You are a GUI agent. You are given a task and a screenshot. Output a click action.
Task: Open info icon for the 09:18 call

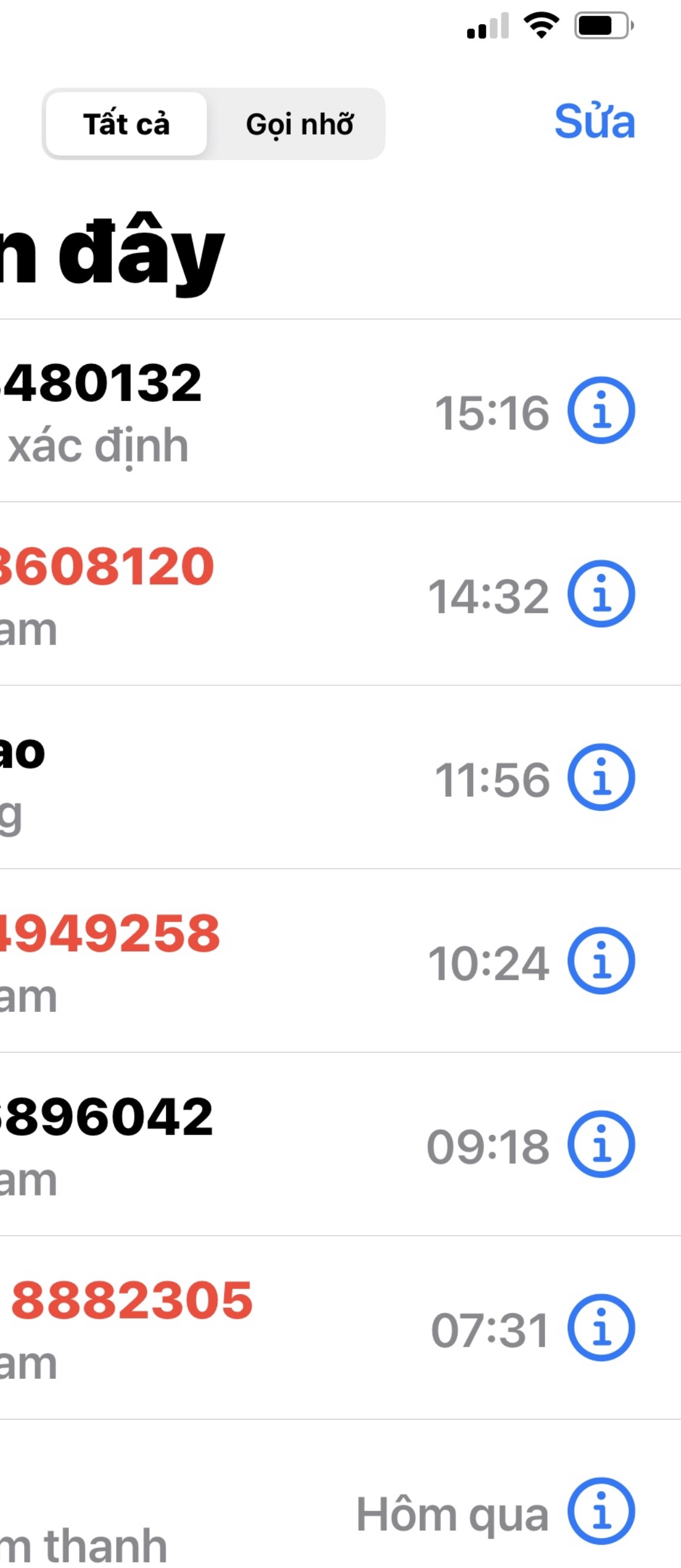[601, 1145]
